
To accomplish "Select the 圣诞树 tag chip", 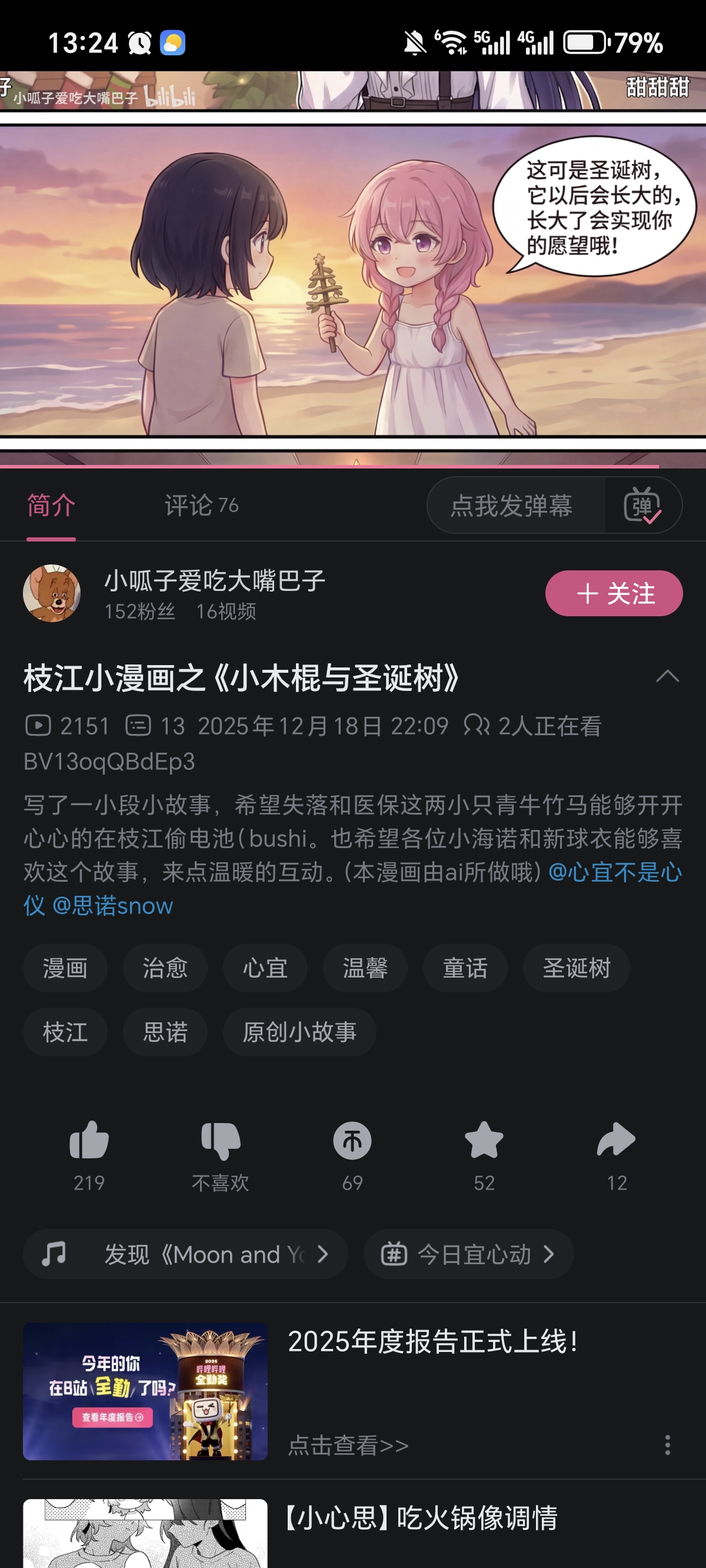I will coord(576,968).
